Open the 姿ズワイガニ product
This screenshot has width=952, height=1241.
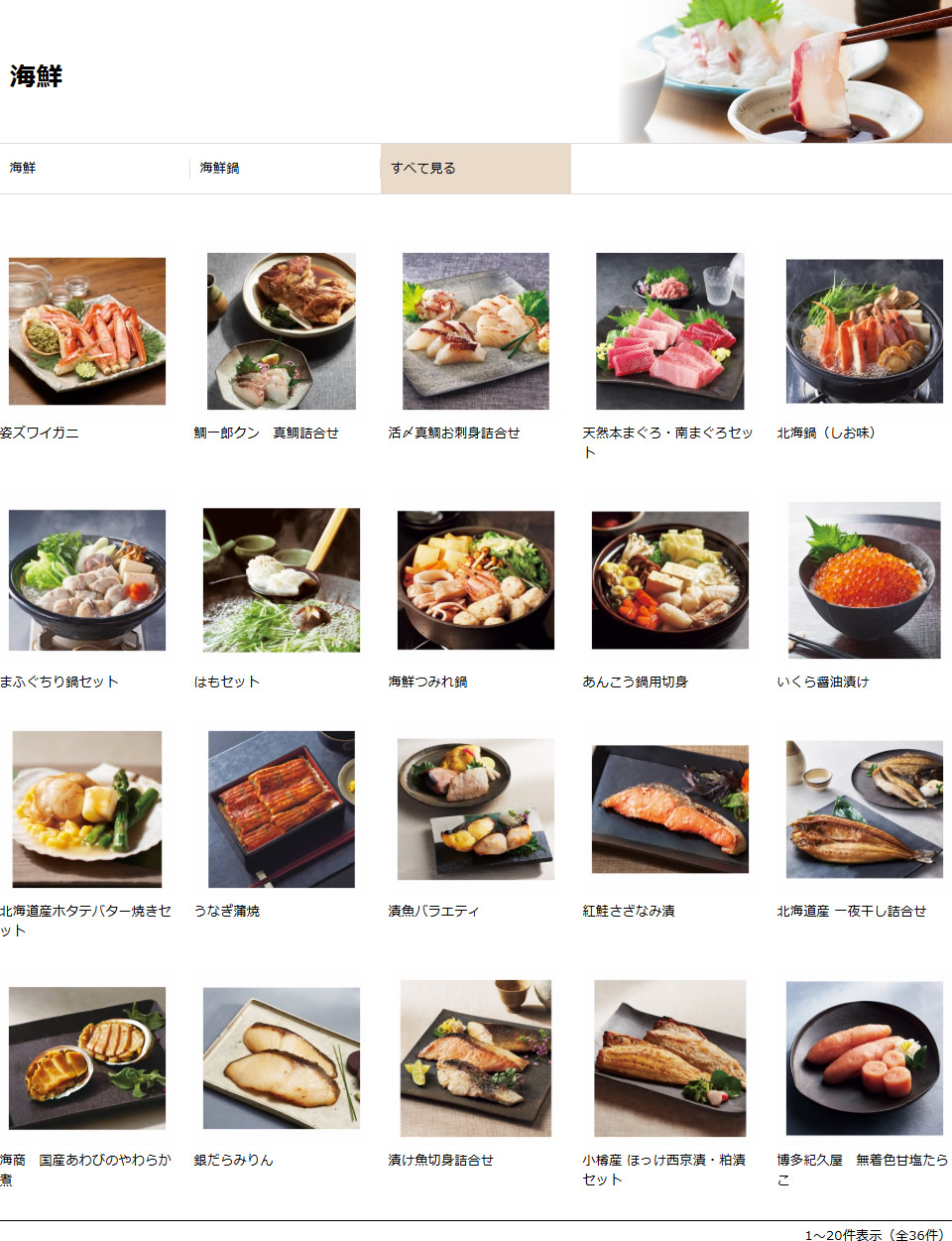click(87, 331)
